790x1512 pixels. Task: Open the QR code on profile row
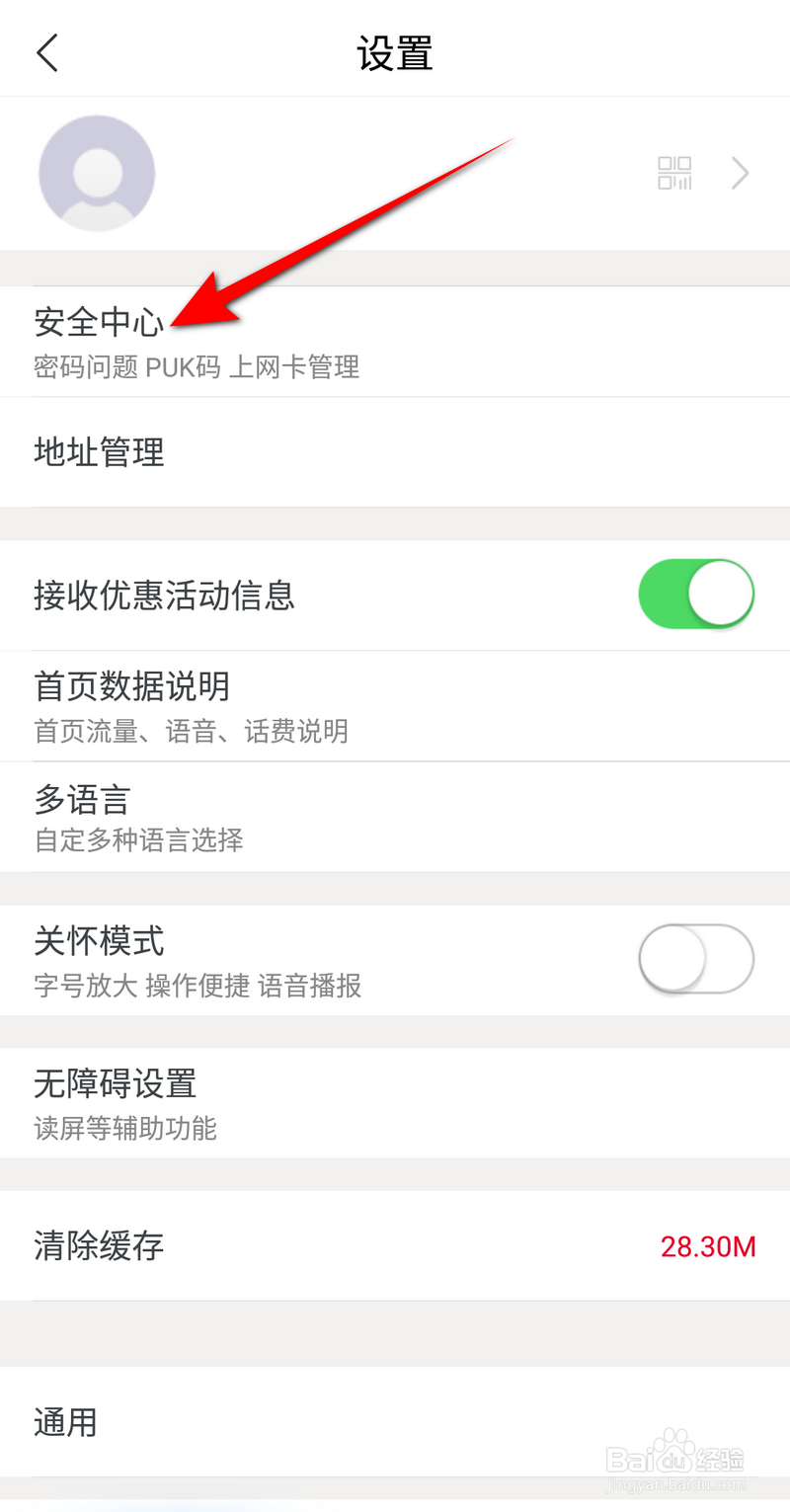(674, 173)
